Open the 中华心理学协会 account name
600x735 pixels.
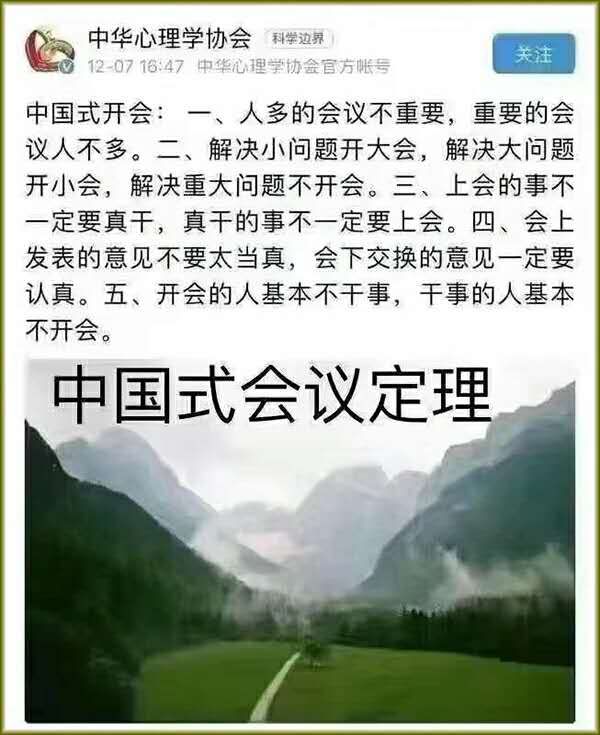(170, 39)
